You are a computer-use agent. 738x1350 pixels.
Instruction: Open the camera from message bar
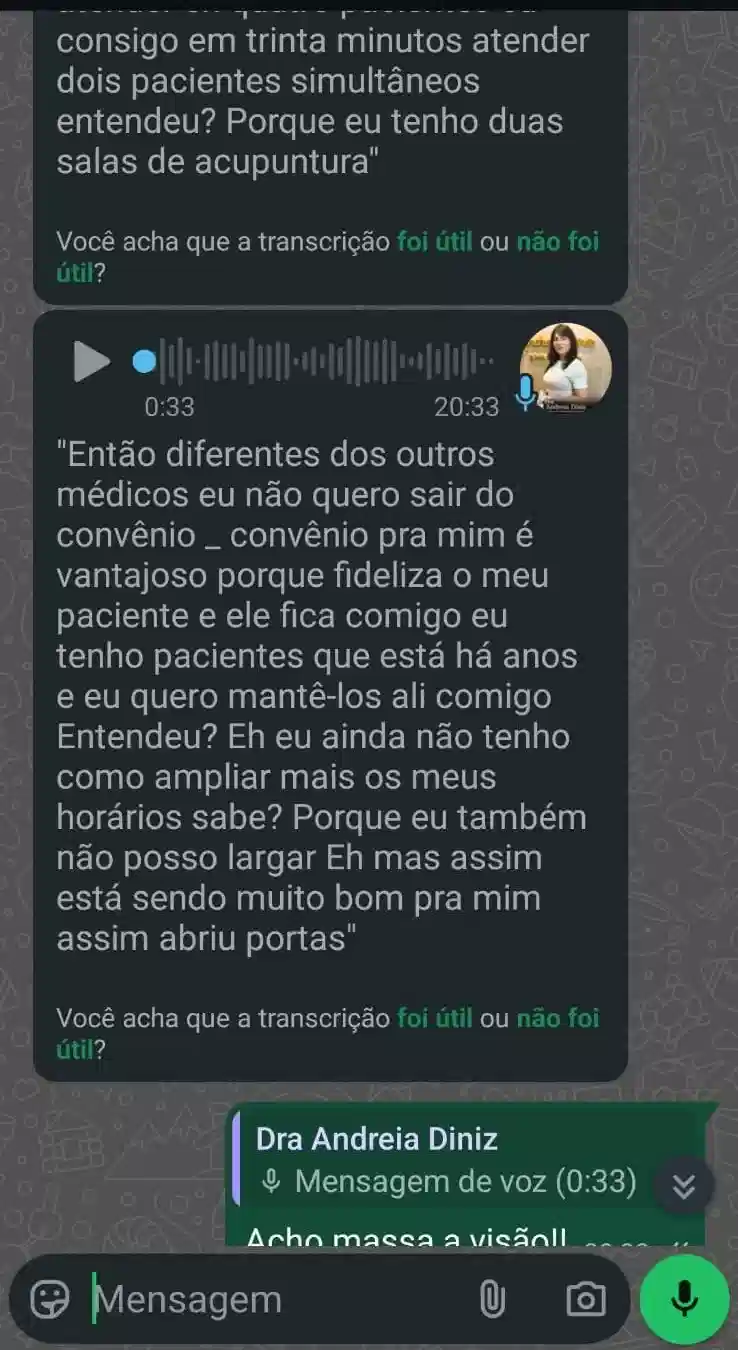pyautogui.click(x=585, y=1299)
